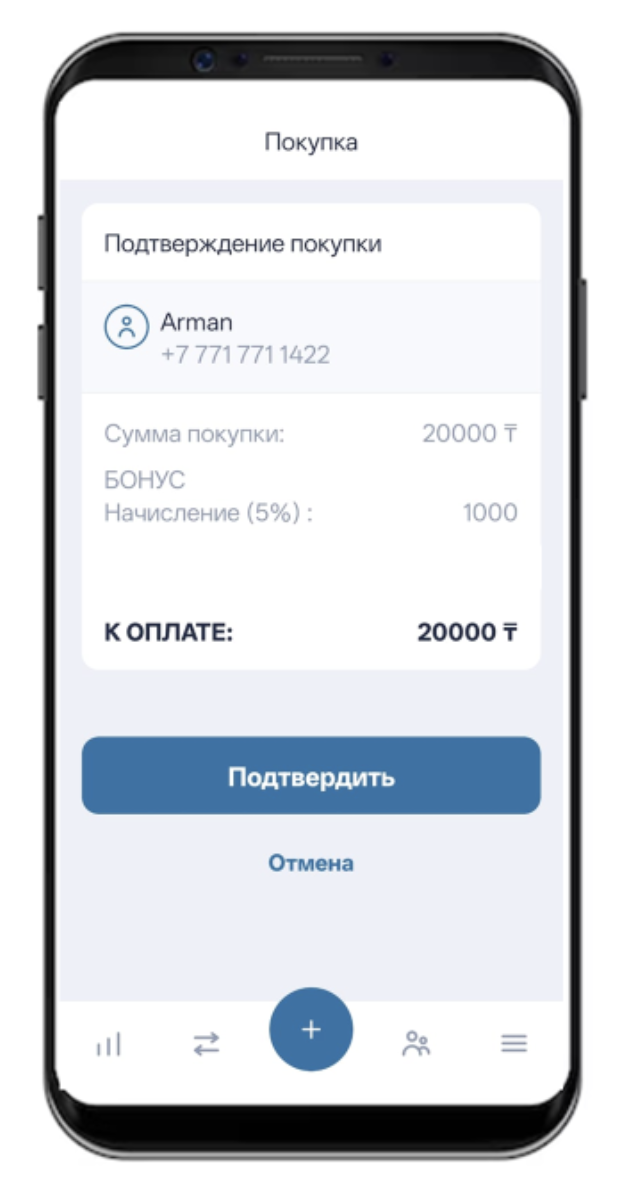Open the hamburger menu tab
The height and width of the screenshot is (1196, 620).
tap(513, 1045)
